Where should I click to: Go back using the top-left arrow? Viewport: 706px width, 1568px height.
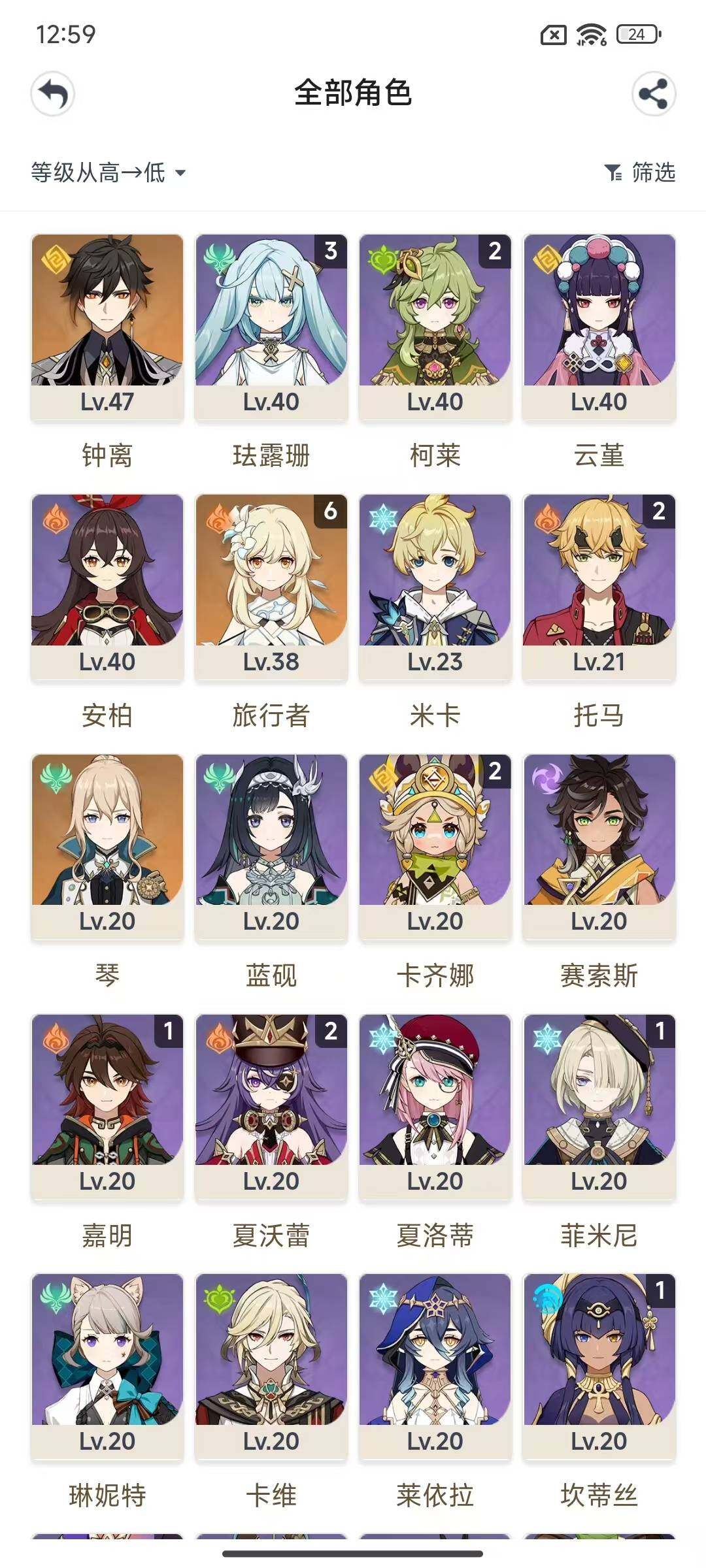52,93
